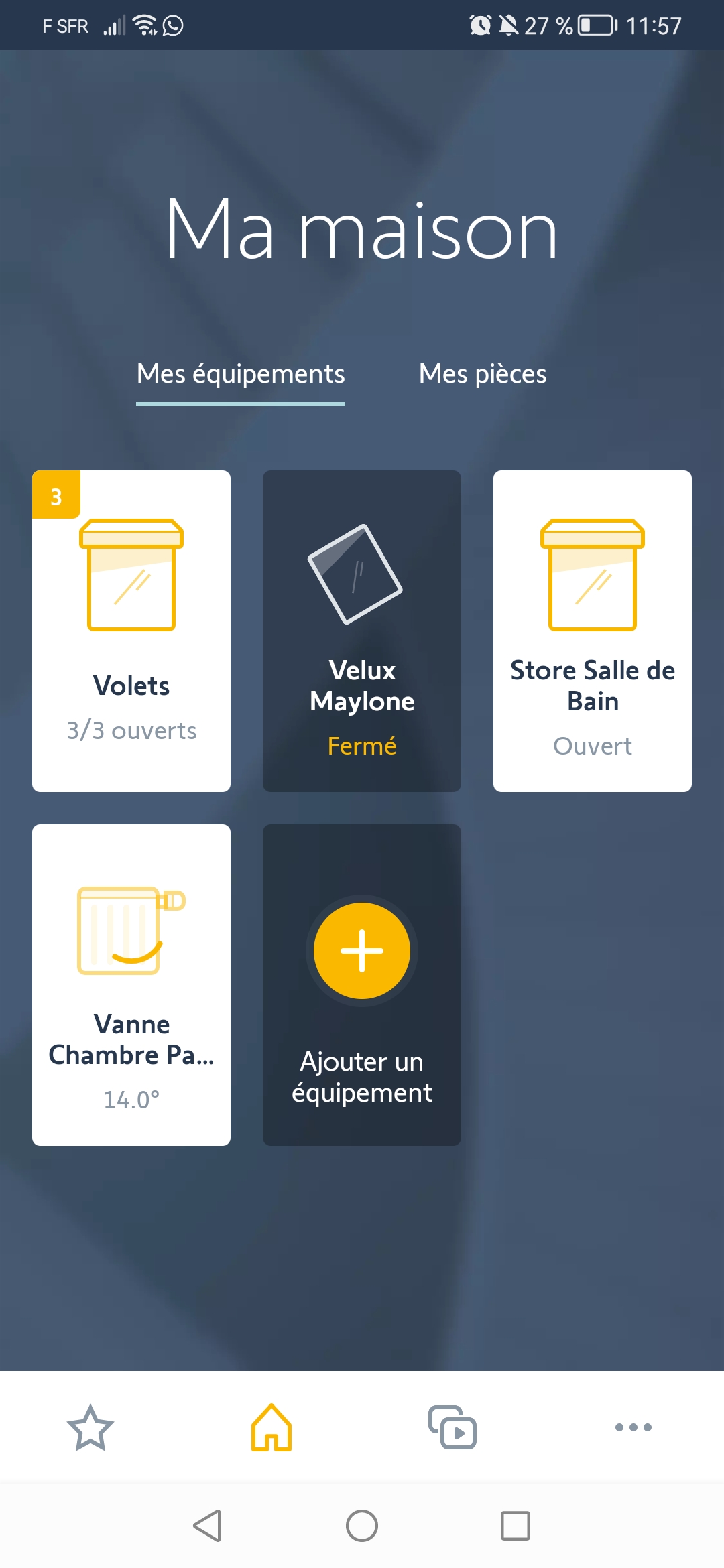Open the Store Salle de Bain card
Image resolution: width=724 pixels, height=1568 pixels.
(x=593, y=631)
